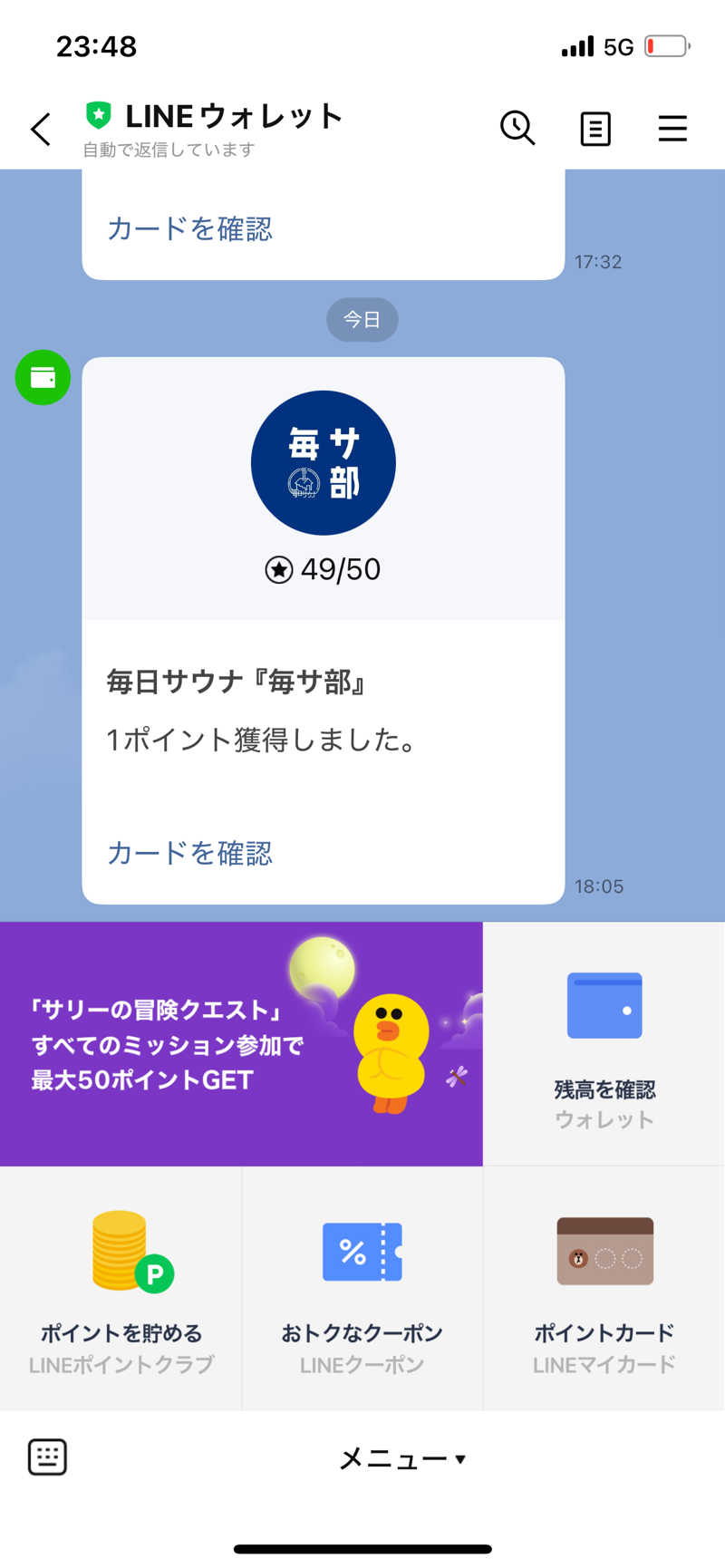The image size is (725, 1568).
Task: Tap カードを確認 under the 18:05 message
Action: pos(189,853)
